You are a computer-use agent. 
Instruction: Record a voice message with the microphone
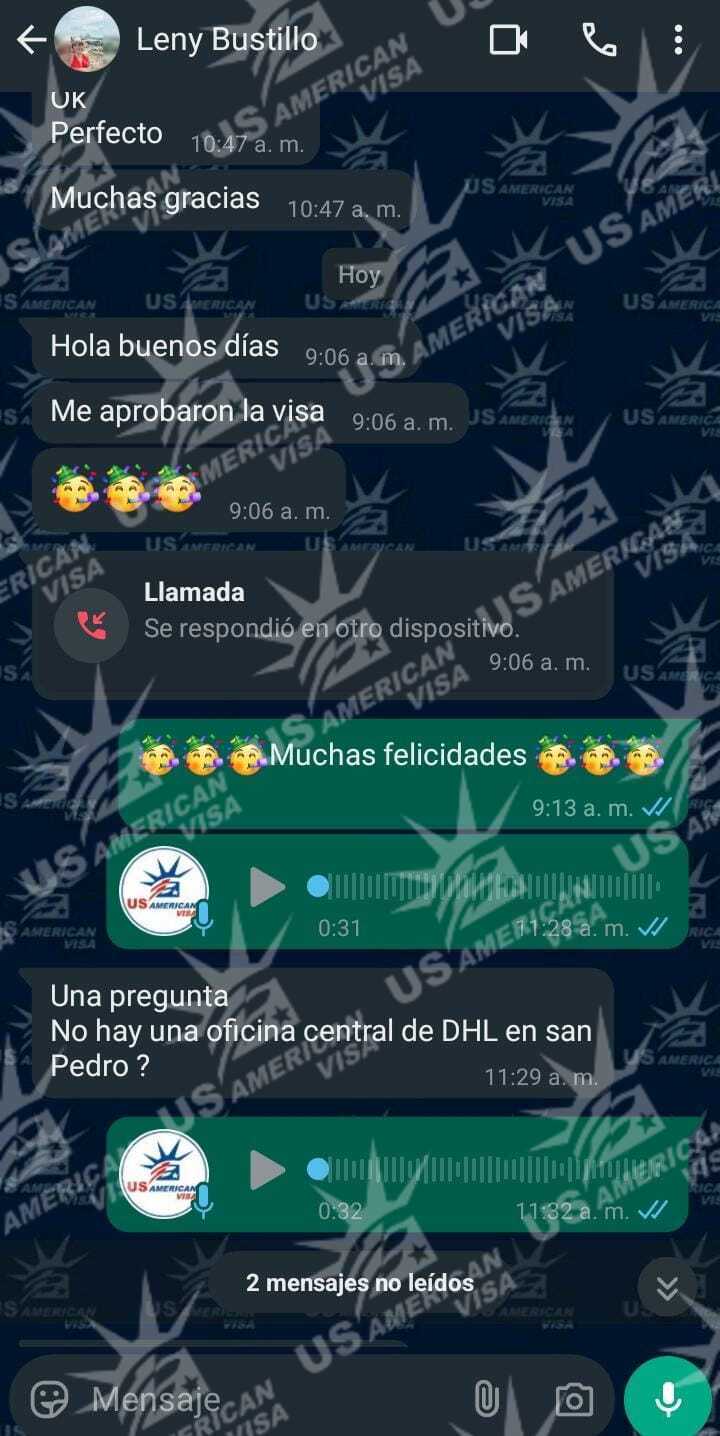coord(668,1399)
